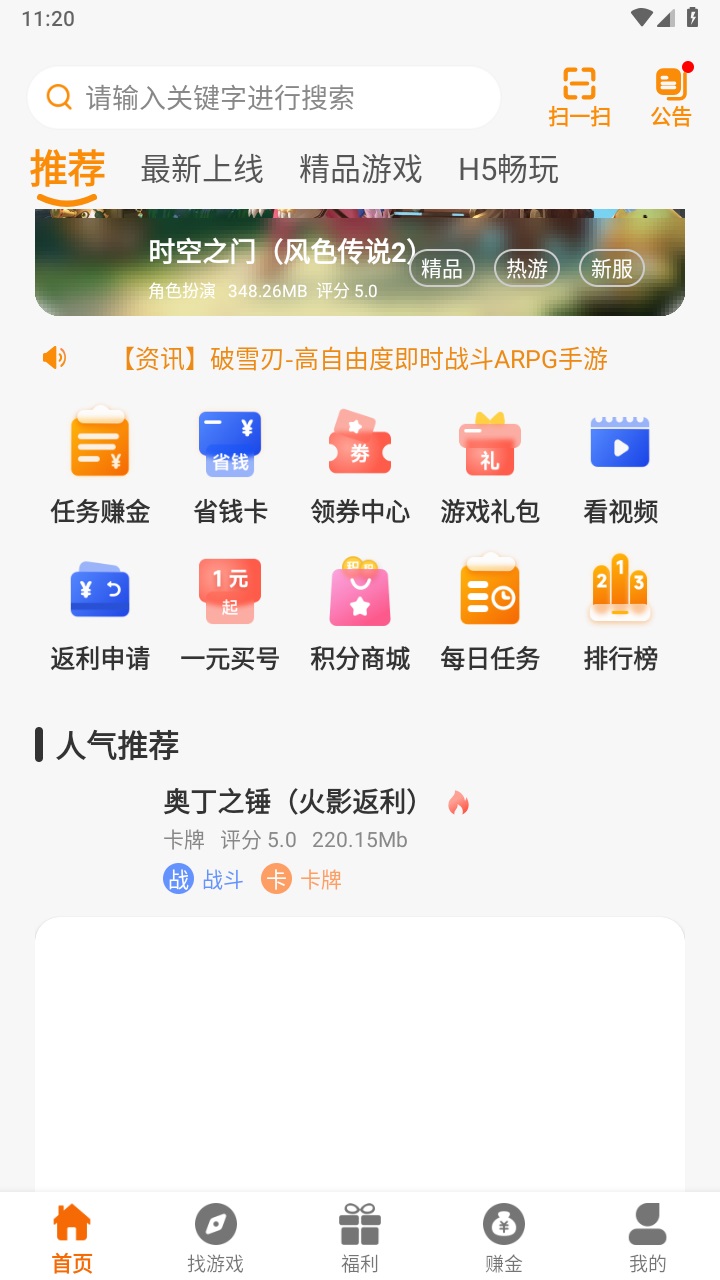Tap the search input field
Image resolution: width=720 pixels, height=1280 pixels.
pos(265,96)
